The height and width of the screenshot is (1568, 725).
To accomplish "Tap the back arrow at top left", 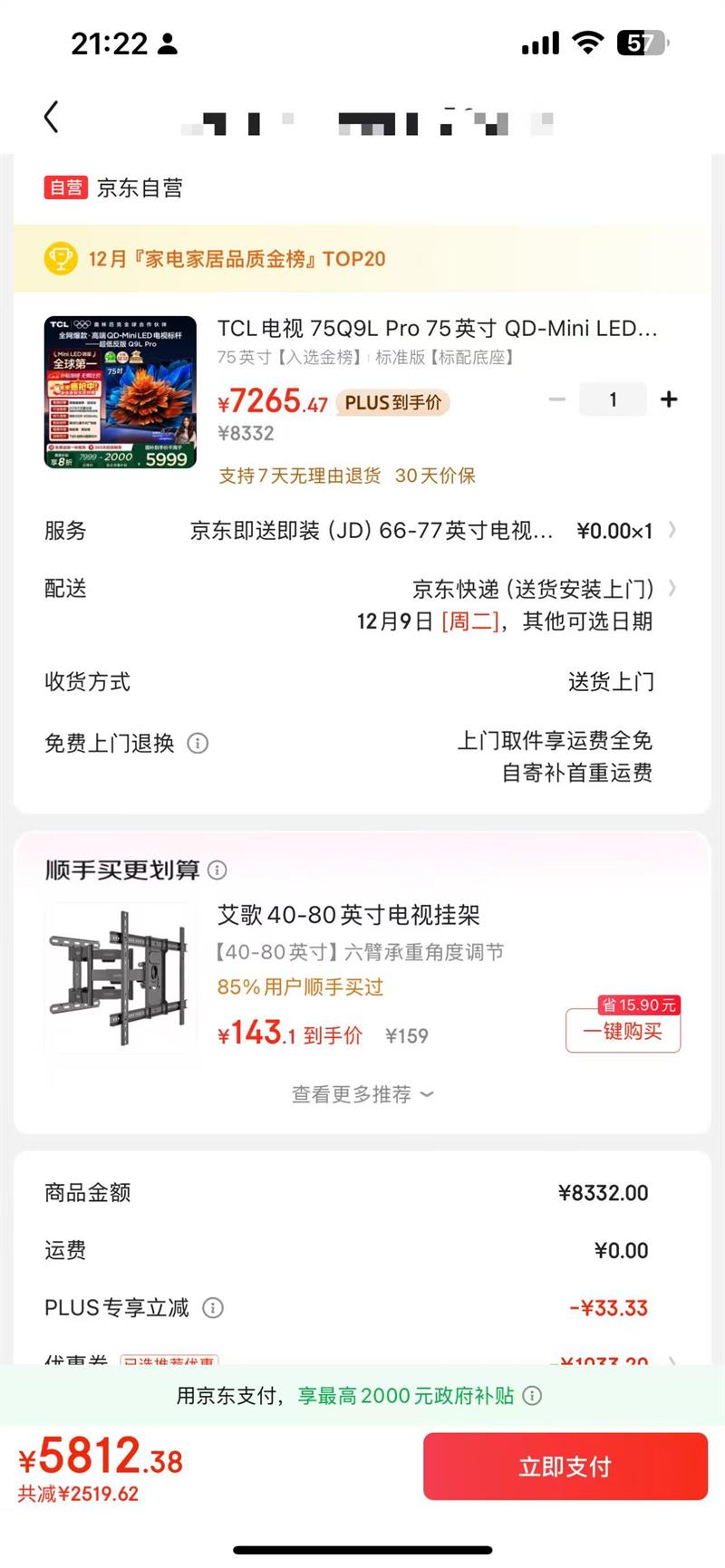I will click(x=52, y=116).
